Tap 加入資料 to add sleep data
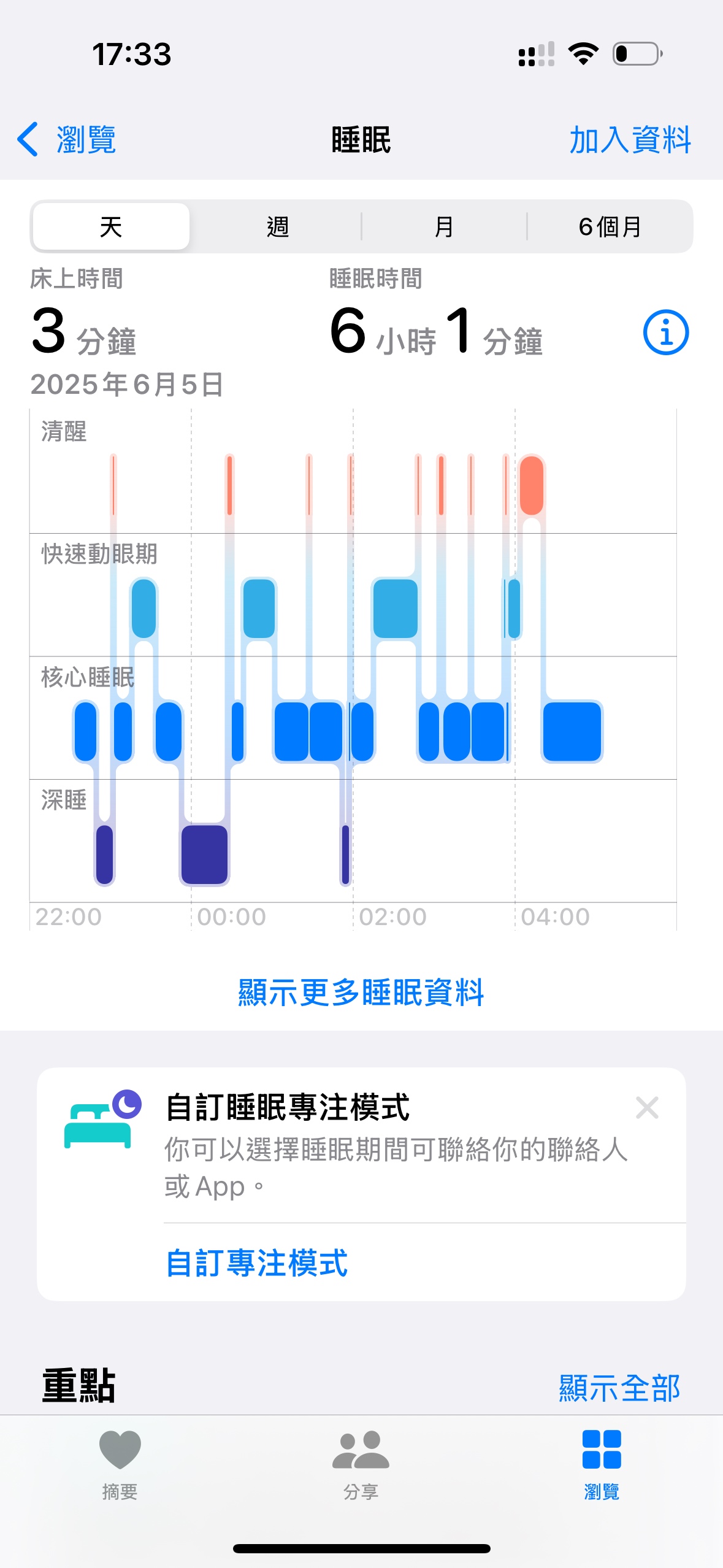This screenshot has width=723, height=1568. click(630, 139)
